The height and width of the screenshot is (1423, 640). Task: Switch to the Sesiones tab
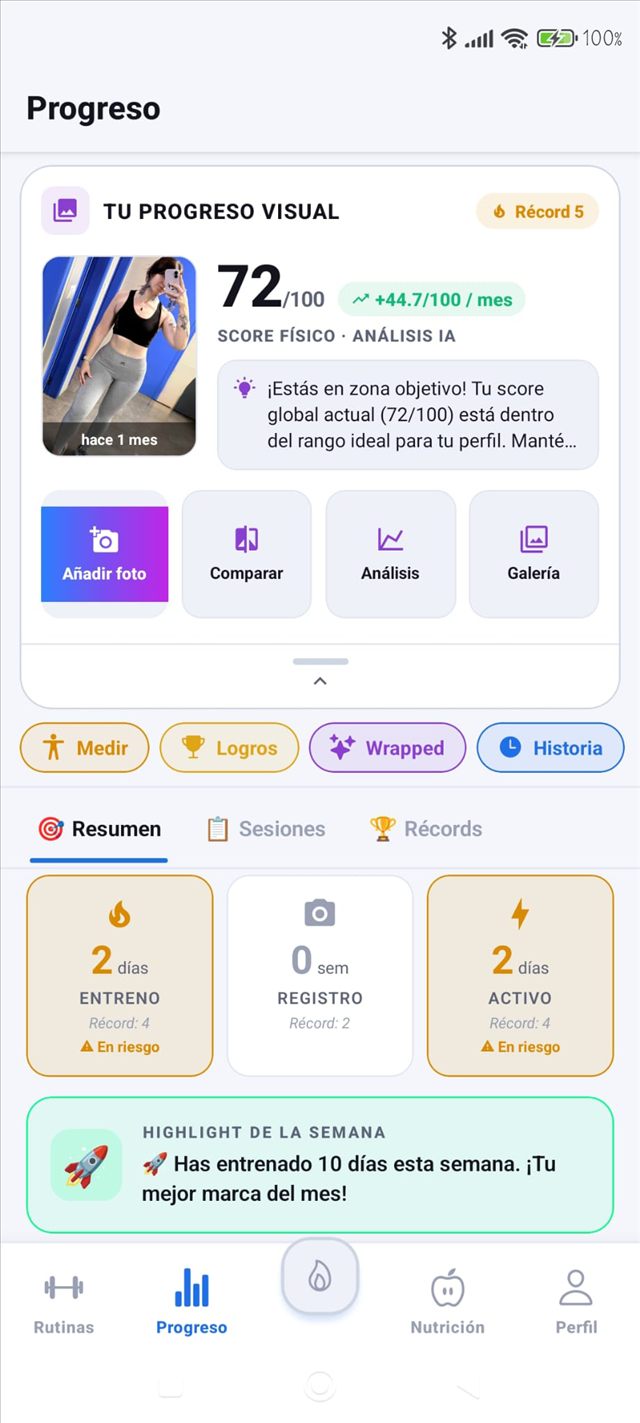pyautogui.click(x=265, y=829)
